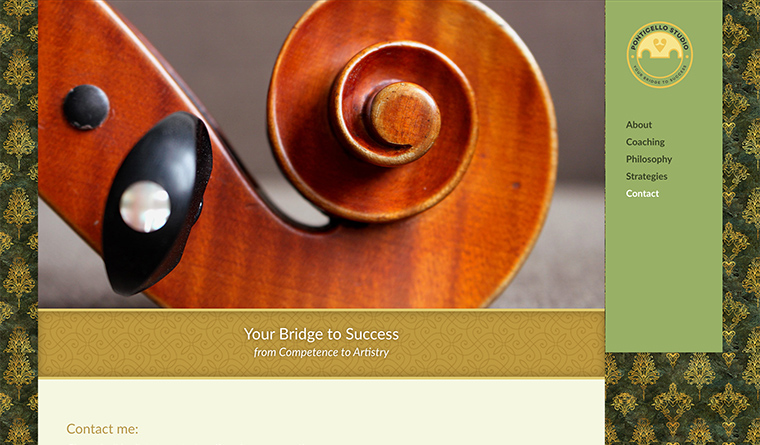The width and height of the screenshot is (760, 445).
Task: Navigate to the Strategies page
Action: 646,176
